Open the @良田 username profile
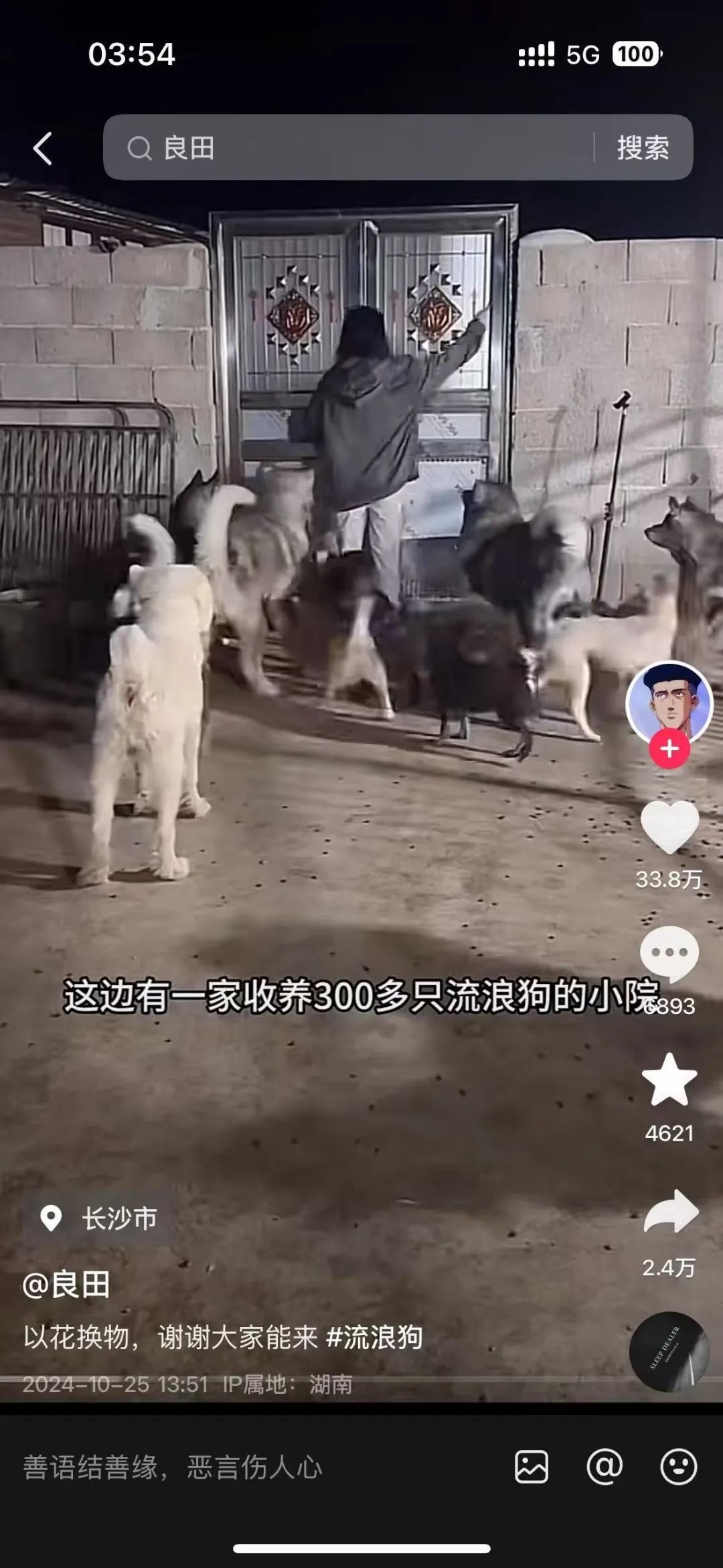The image size is (723, 1568). pos(66,1285)
